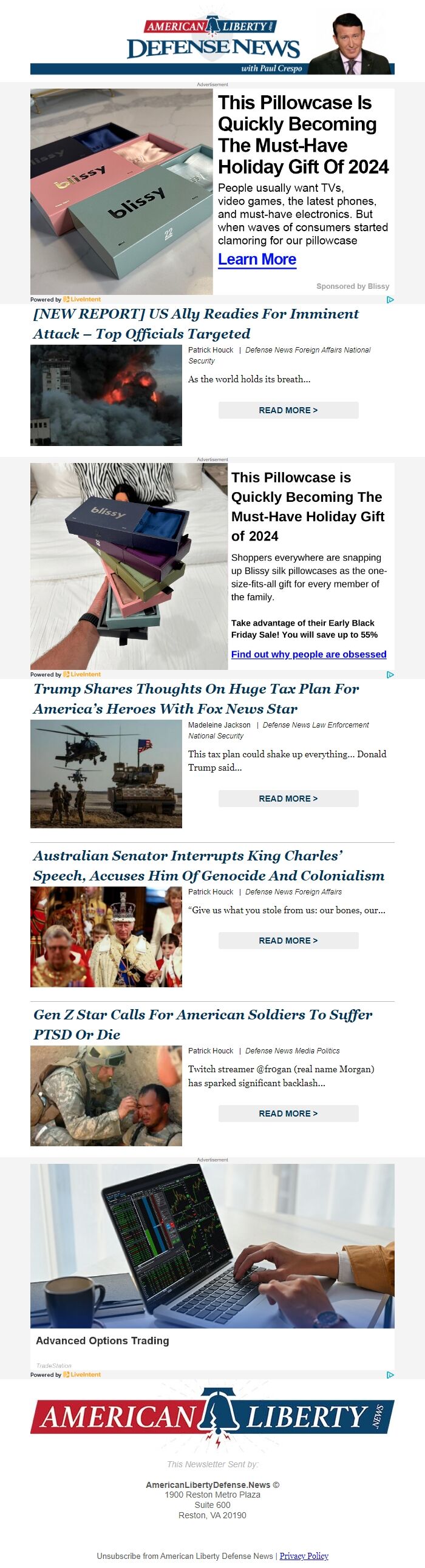Open the helicopter and tank article image
Viewport: 425px width, 1568px height.
pos(106,774)
